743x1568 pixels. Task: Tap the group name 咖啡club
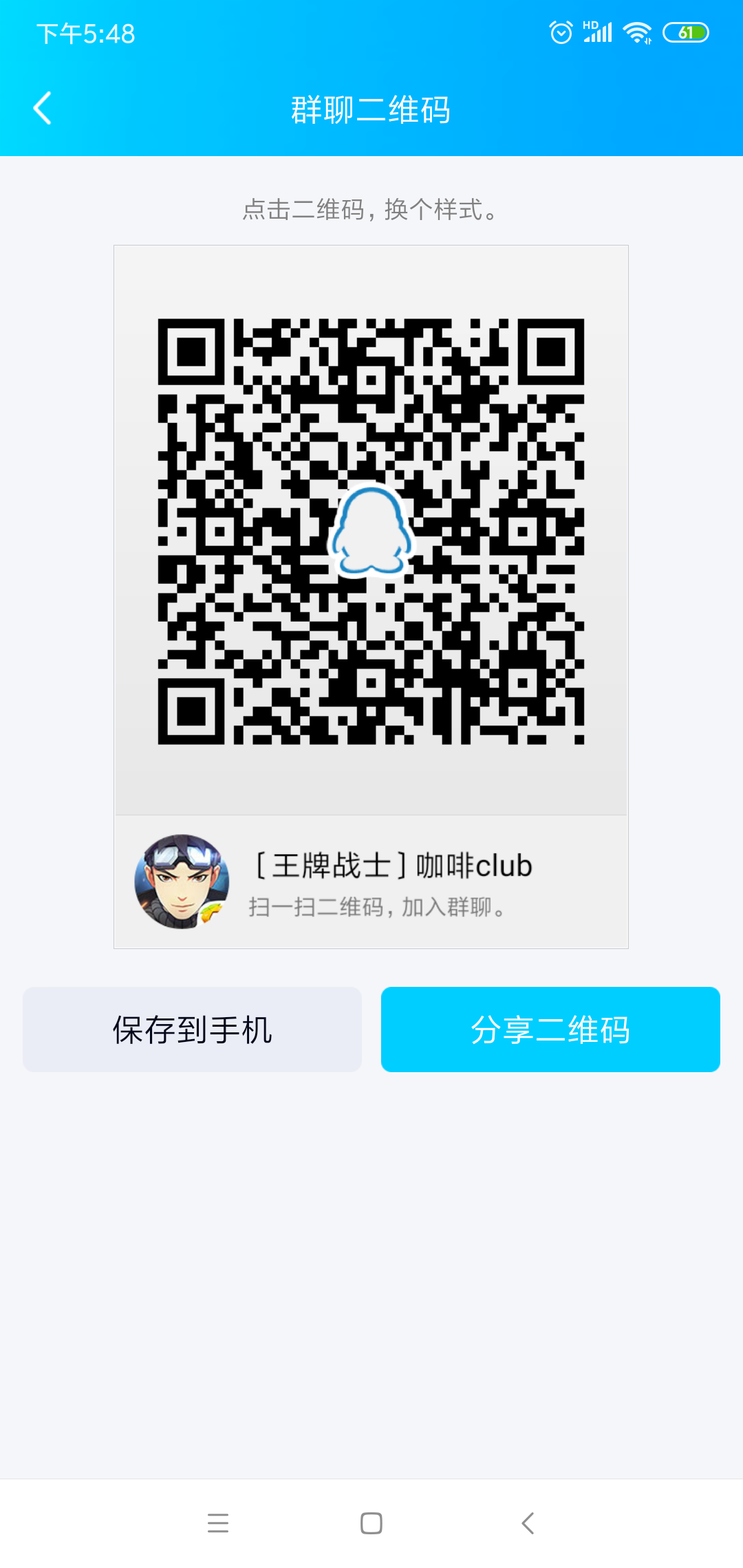473,865
